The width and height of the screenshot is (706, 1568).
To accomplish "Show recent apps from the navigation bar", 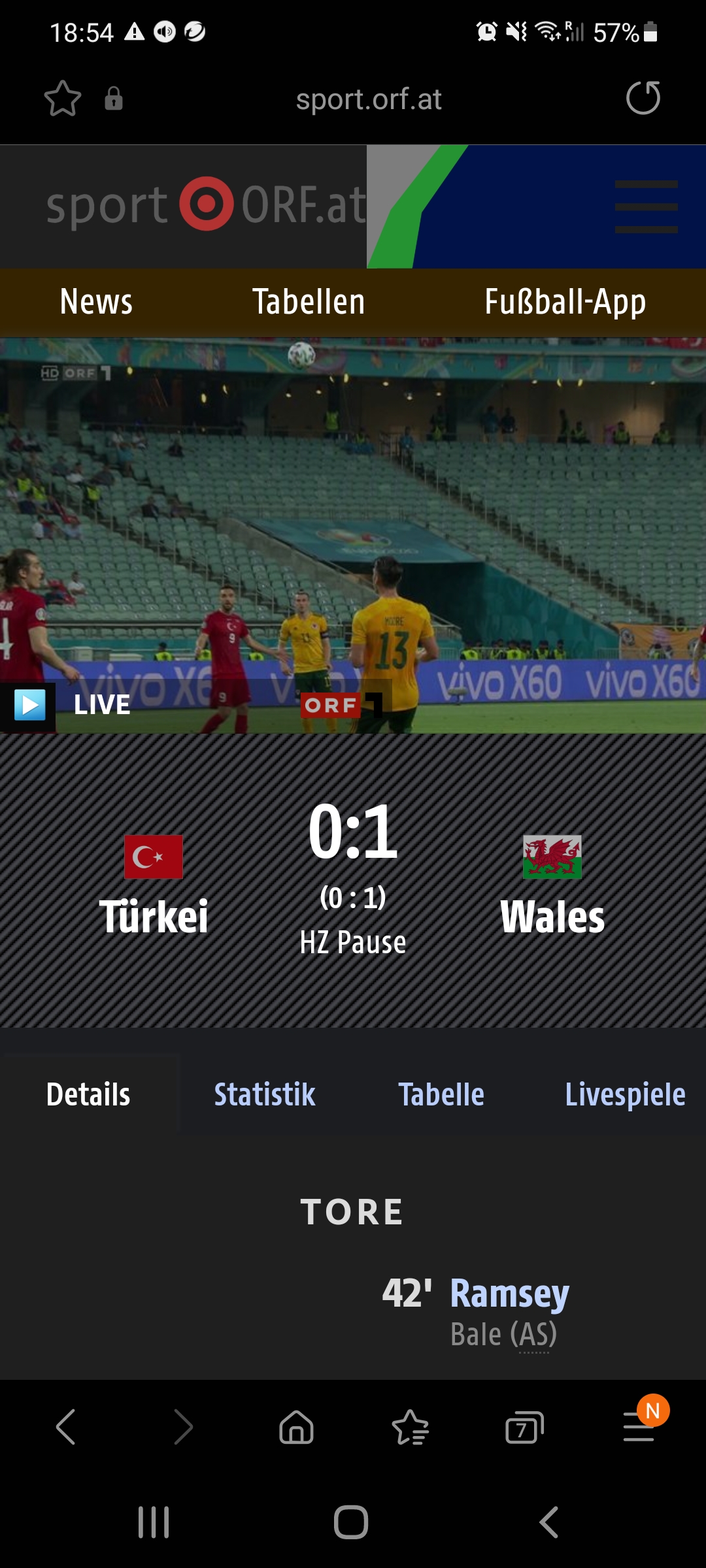I will point(154,1522).
